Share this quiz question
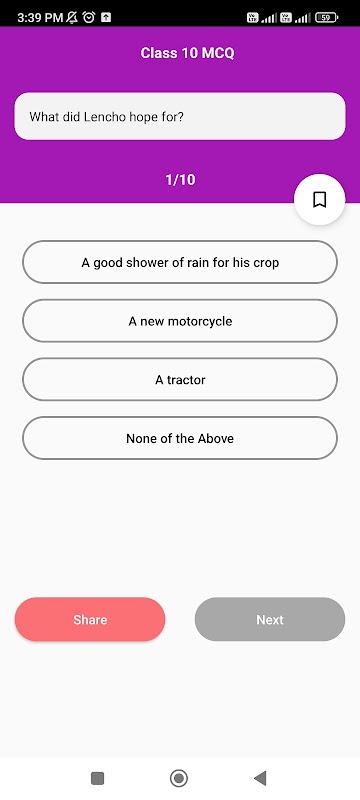The height and width of the screenshot is (800, 360). pos(90,619)
